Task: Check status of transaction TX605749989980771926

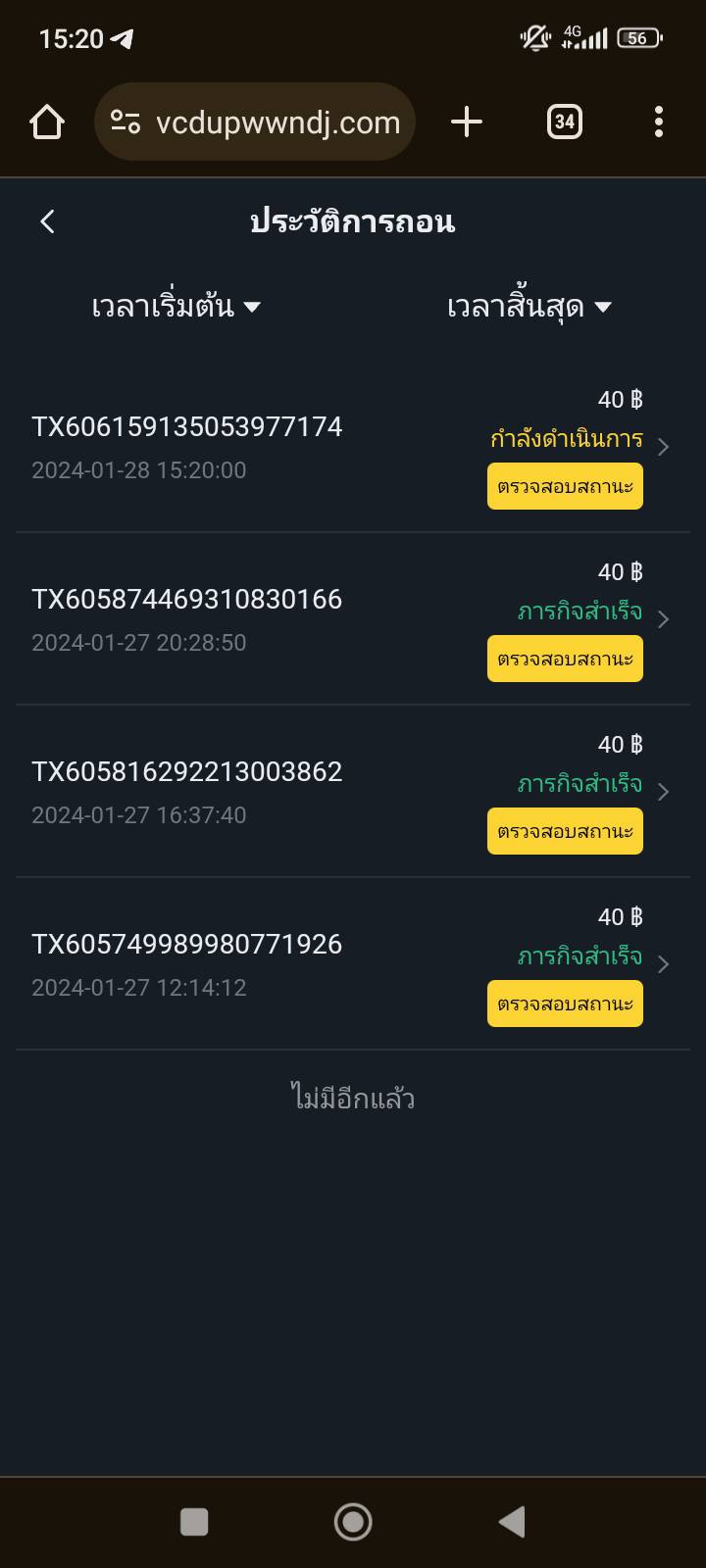Action: (565, 1004)
